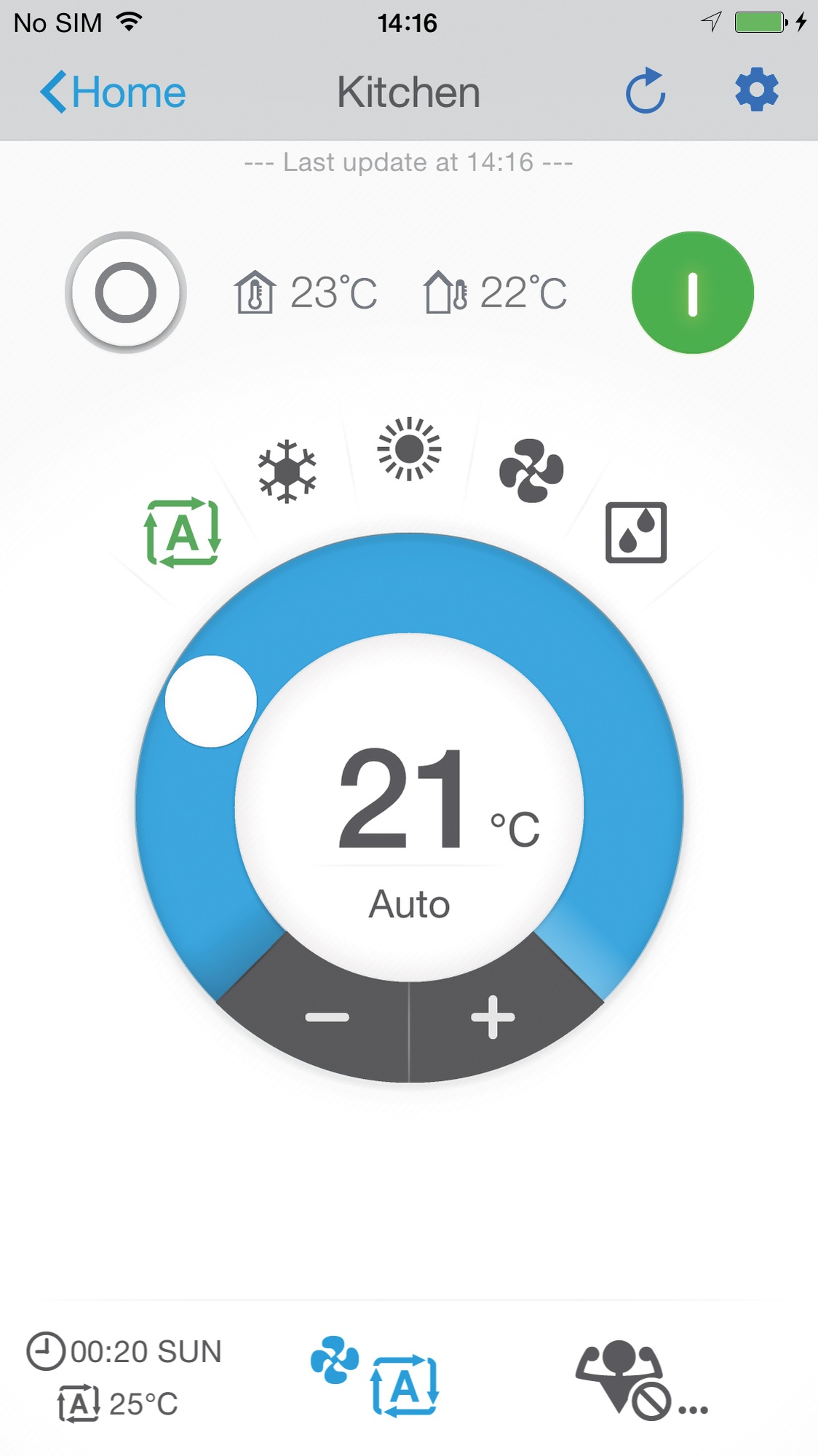This screenshot has width=818, height=1456.
Task: Switch to heating sun mode
Action: 409,449
